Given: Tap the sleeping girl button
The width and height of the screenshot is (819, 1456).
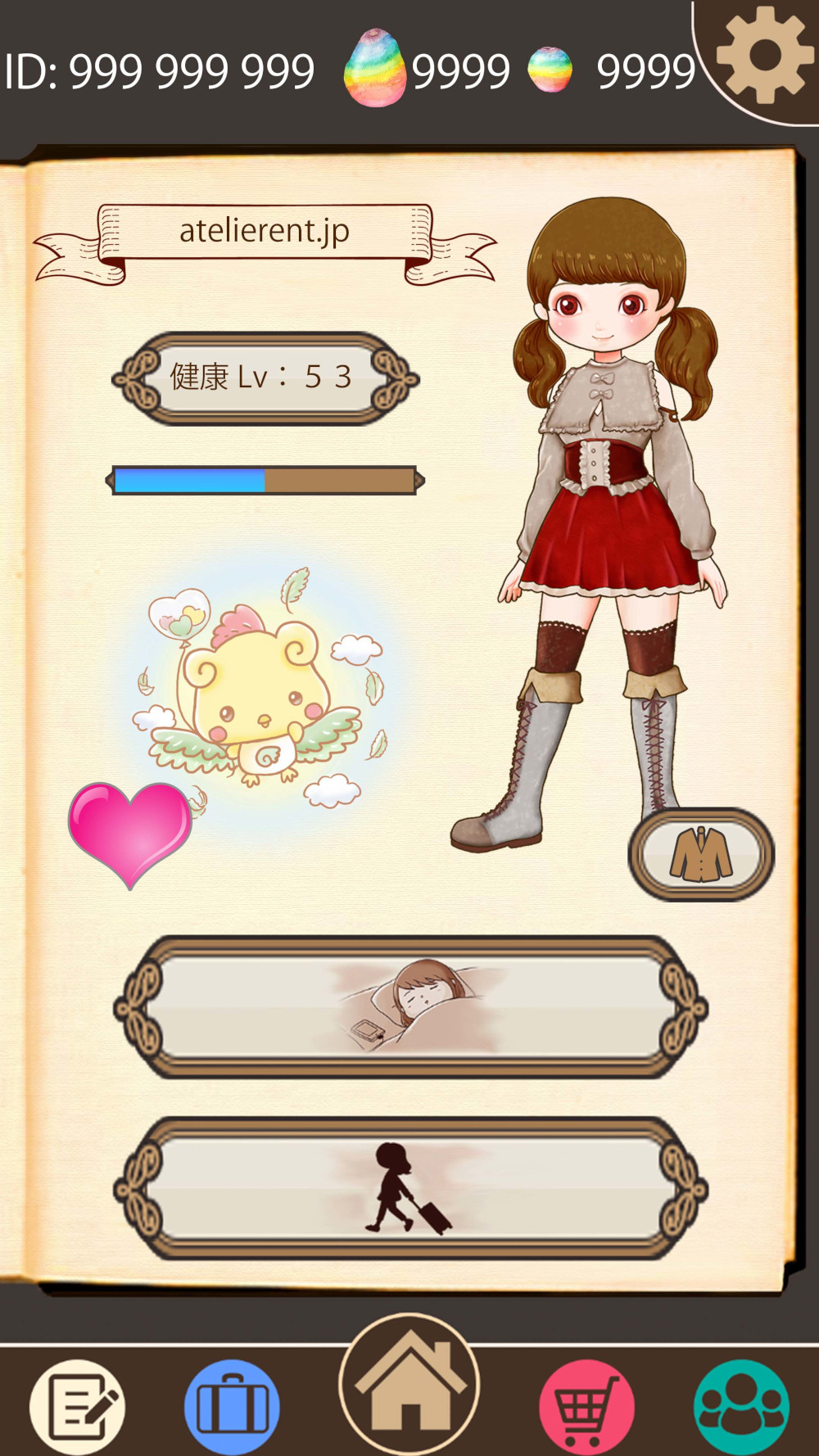Looking at the screenshot, I should (x=410, y=1007).
